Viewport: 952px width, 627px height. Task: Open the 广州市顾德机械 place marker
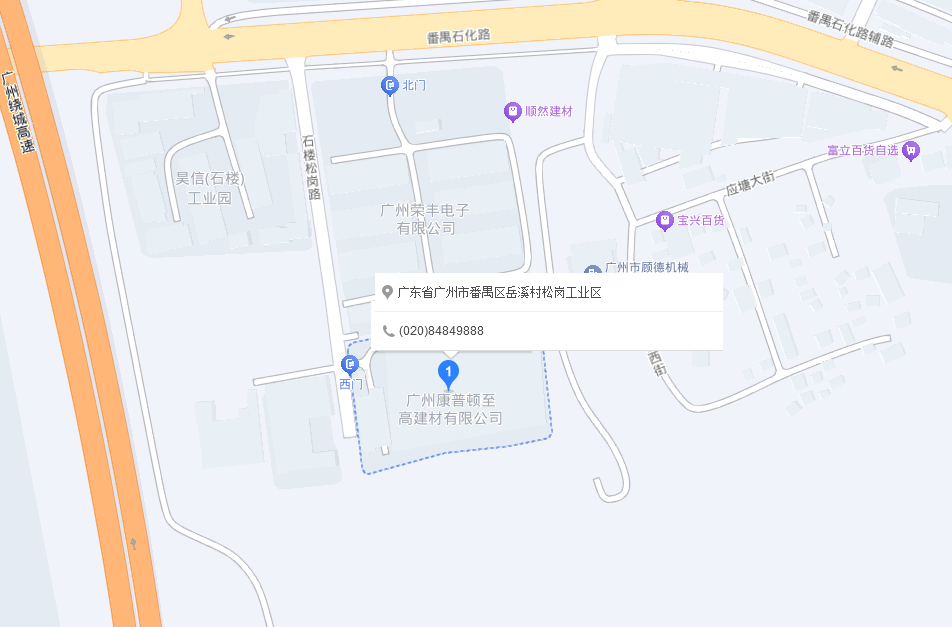(x=593, y=270)
